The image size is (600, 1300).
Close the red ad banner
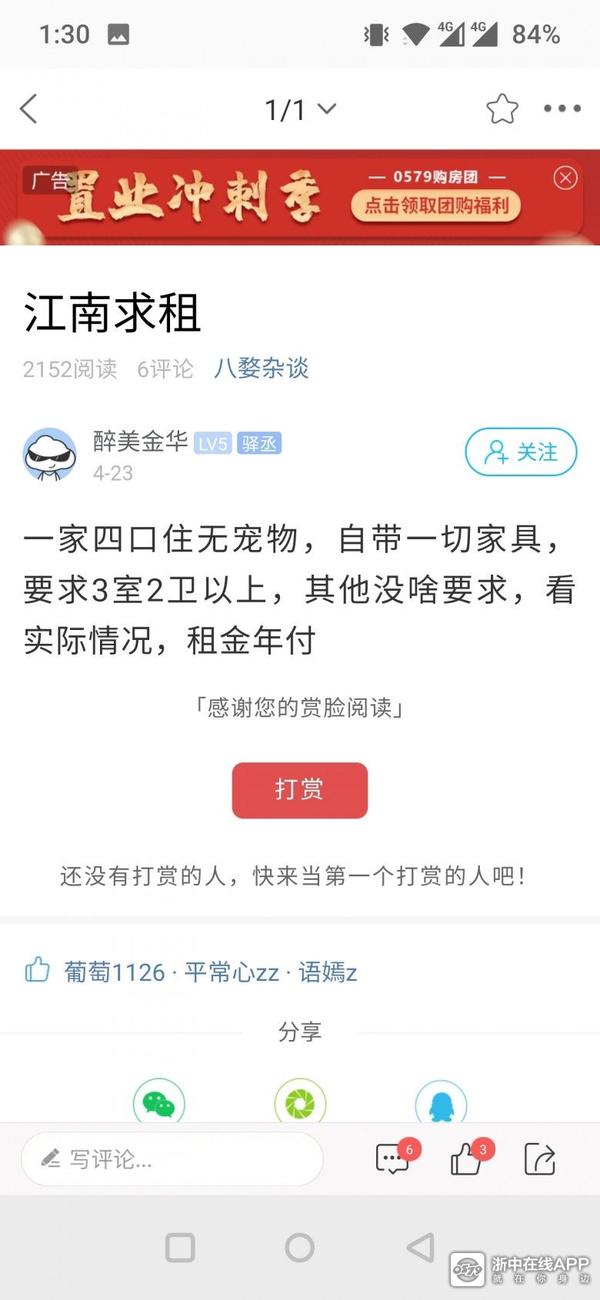(566, 178)
